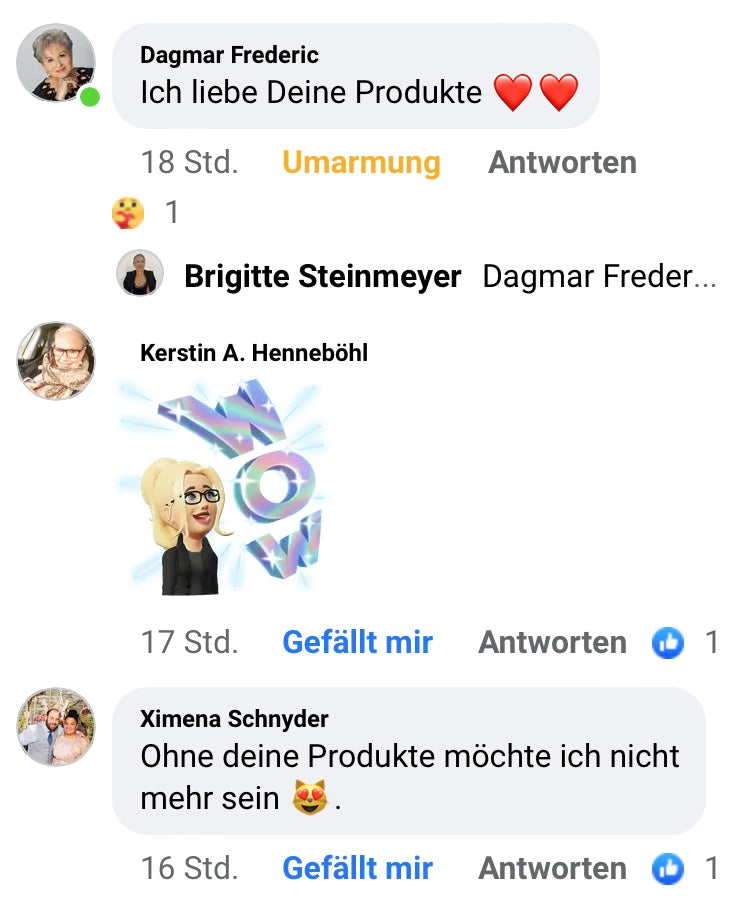Tap the Umarmung reaction on Dagmar's comment
750x909 pixels.
pyautogui.click(x=361, y=162)
